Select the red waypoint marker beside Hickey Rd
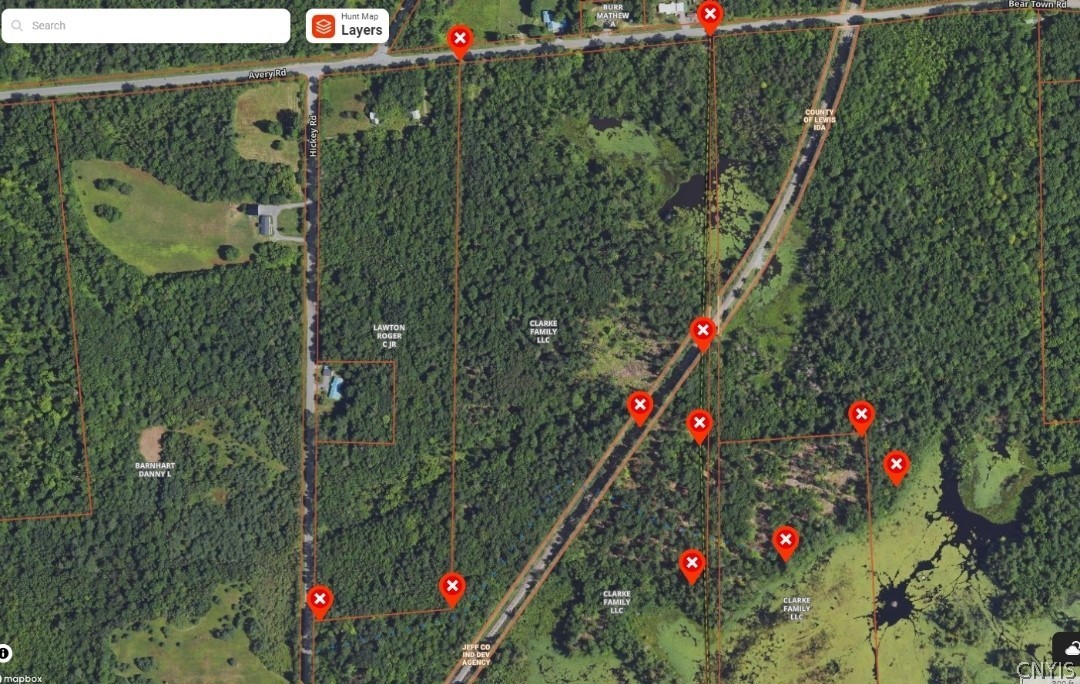The width and height of the screenshot is (1080, 684). click(x=319, y=600)
